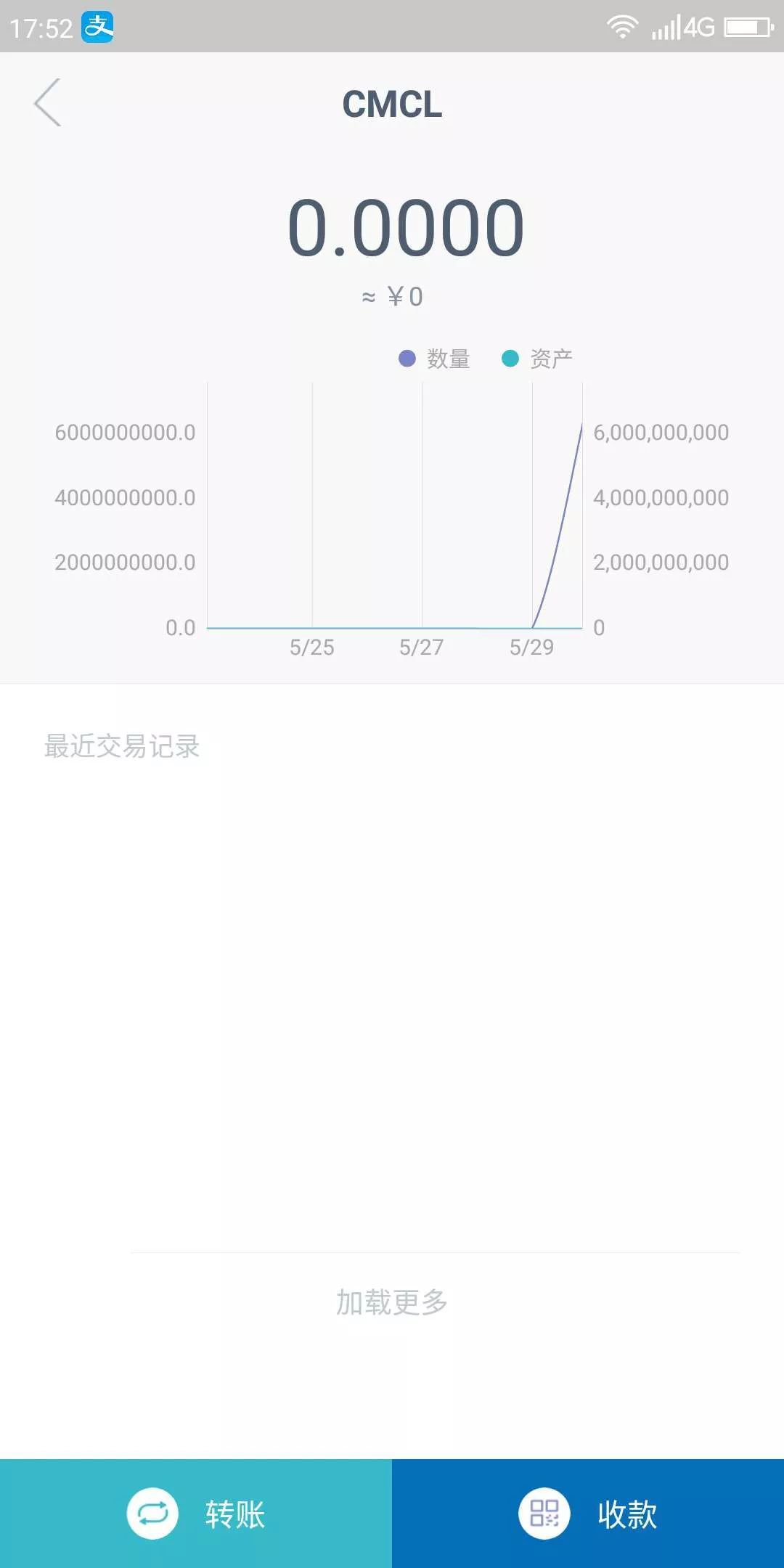Hide the purple 数量 line via its legend dot
Image resolution: width=784 pixels, height=1568 pixels.
[x=407, y=357]
